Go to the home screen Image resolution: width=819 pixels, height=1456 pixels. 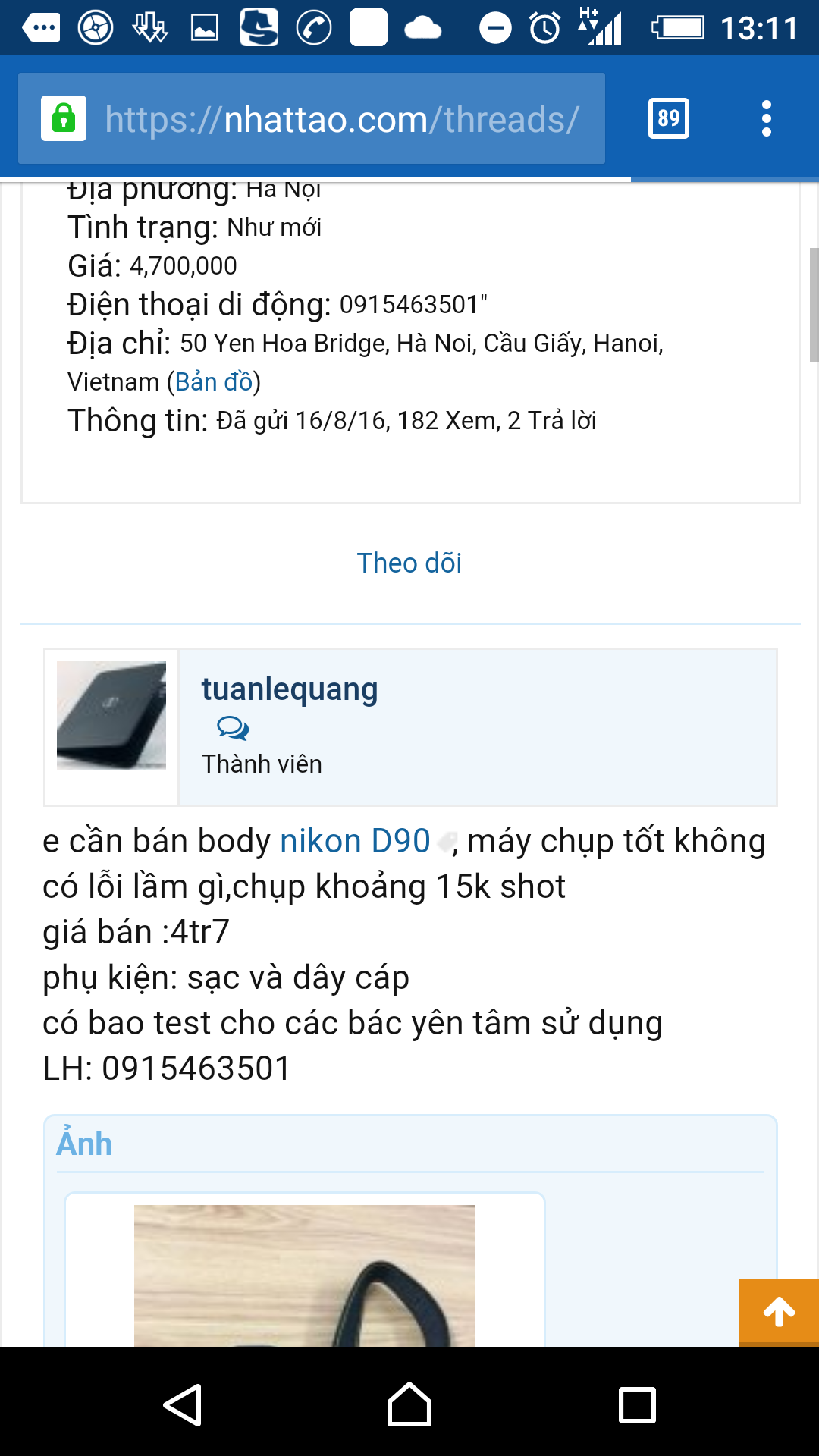409,1405
